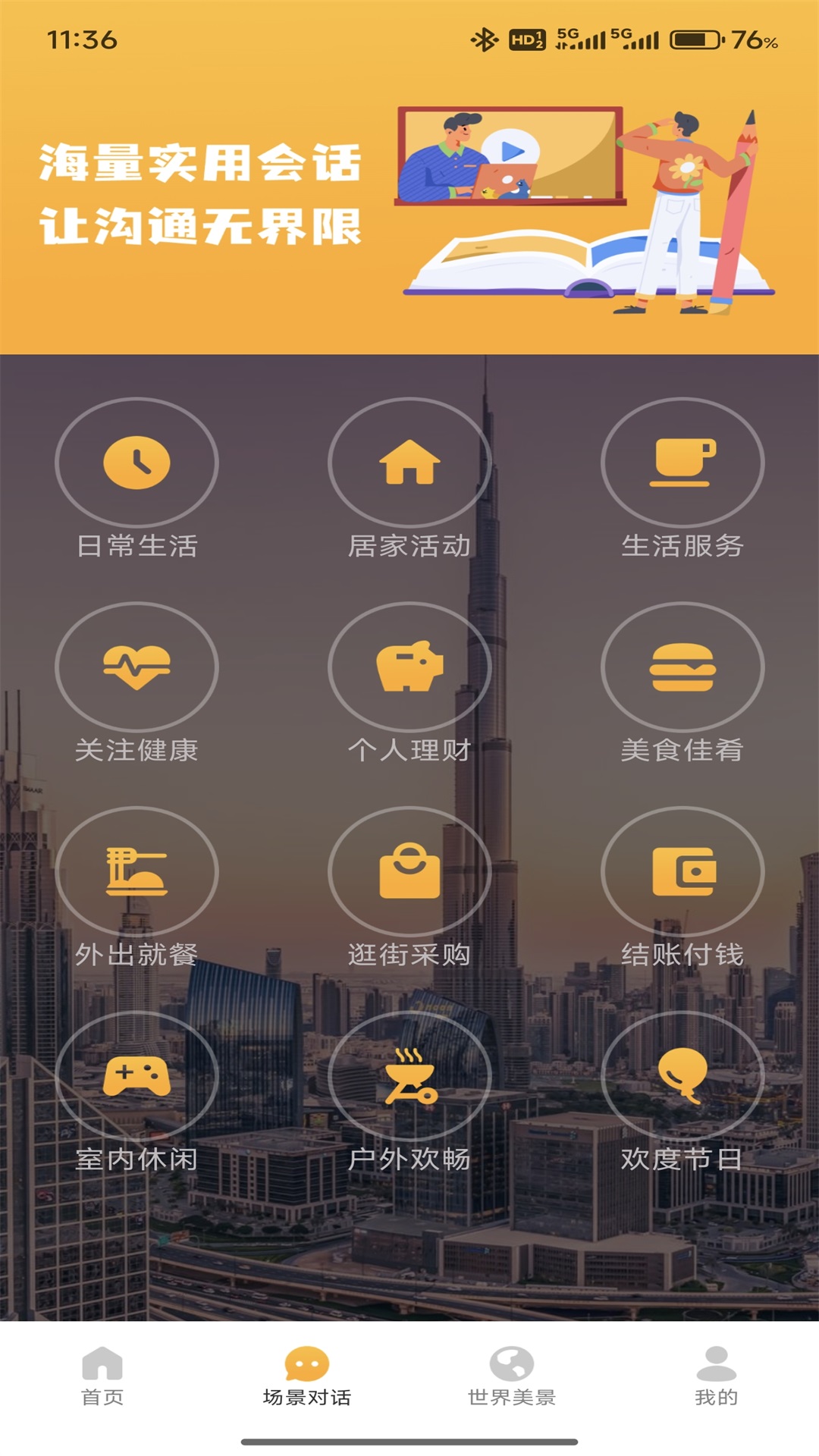Tap the wallet icon for 结账付钱
819x1456 pixels.
[x=681, y=871]
